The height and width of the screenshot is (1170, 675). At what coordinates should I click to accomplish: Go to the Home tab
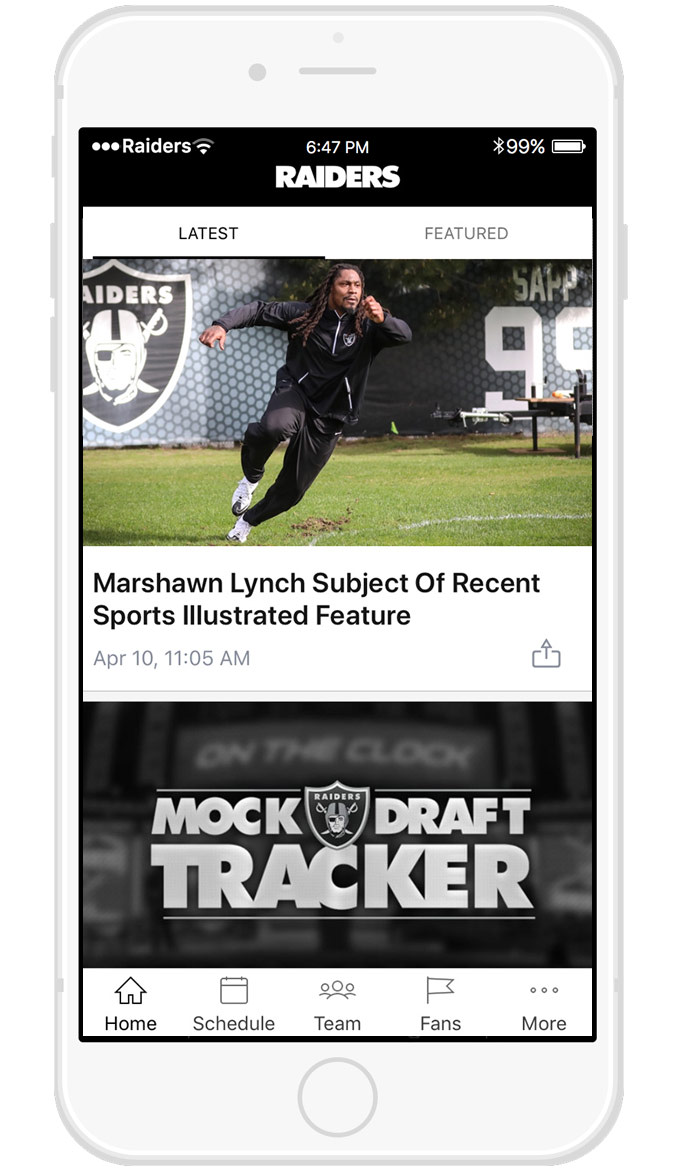tap(131, 1004)
